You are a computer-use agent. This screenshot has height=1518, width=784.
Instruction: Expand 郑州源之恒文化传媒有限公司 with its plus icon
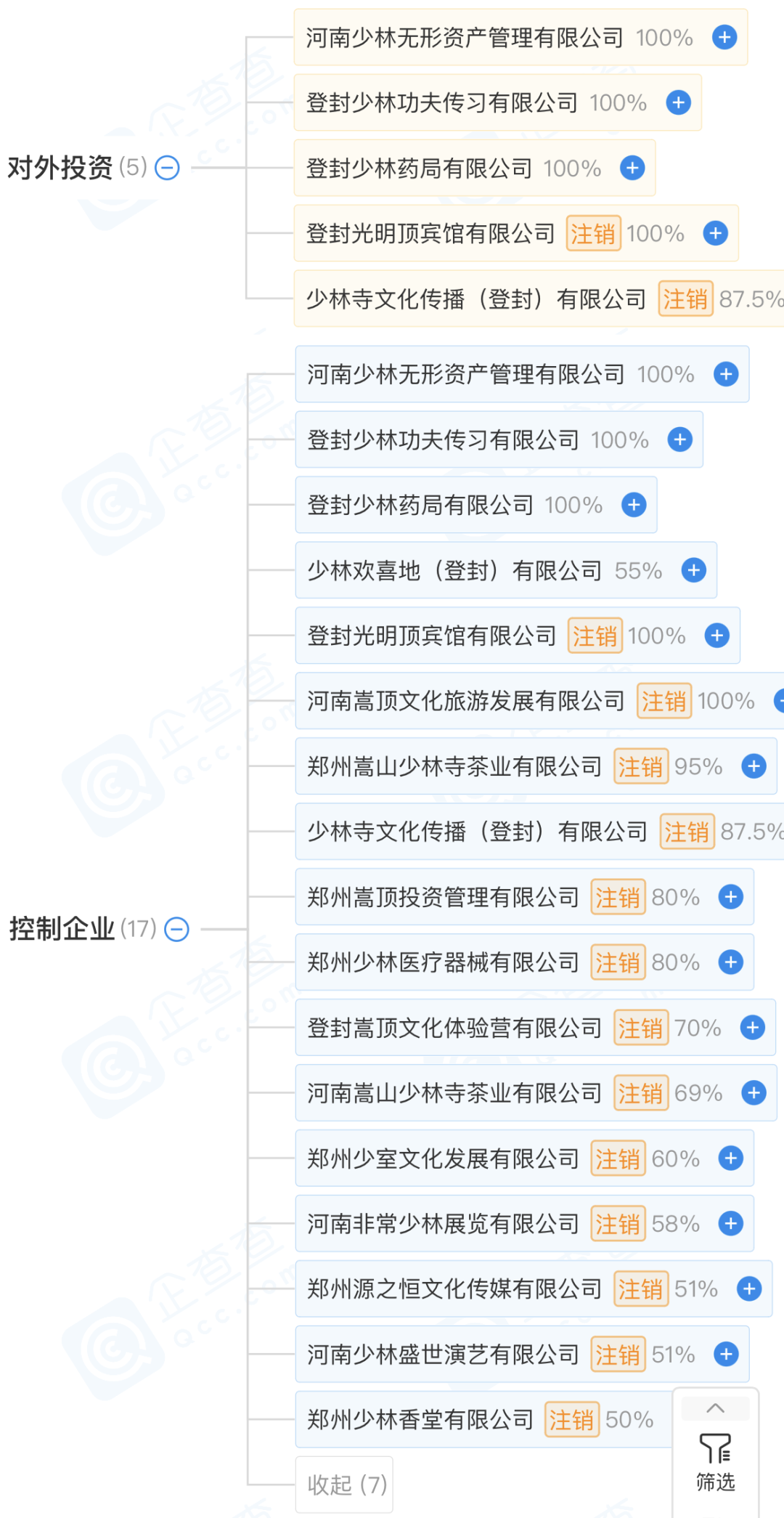pos(749,1289)
